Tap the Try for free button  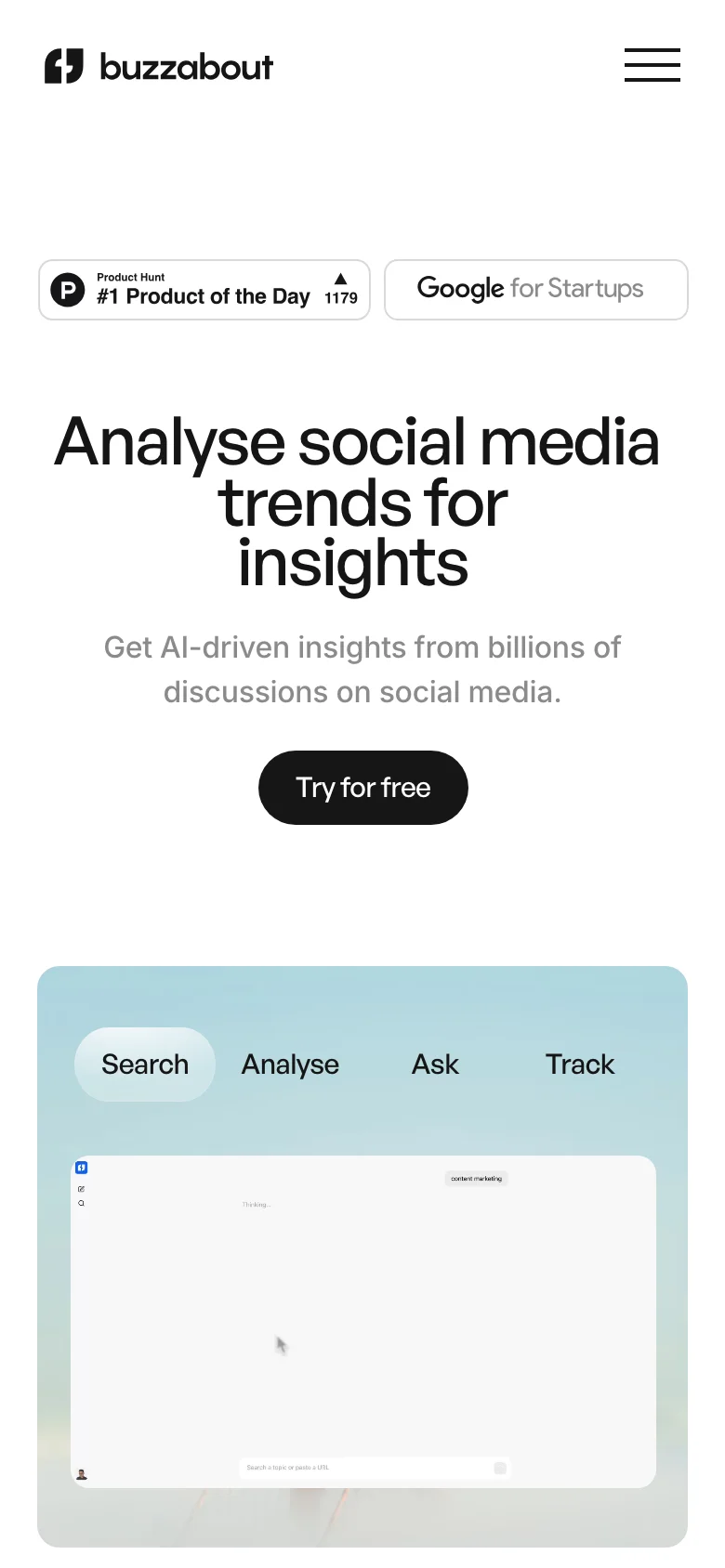(362, 788)
